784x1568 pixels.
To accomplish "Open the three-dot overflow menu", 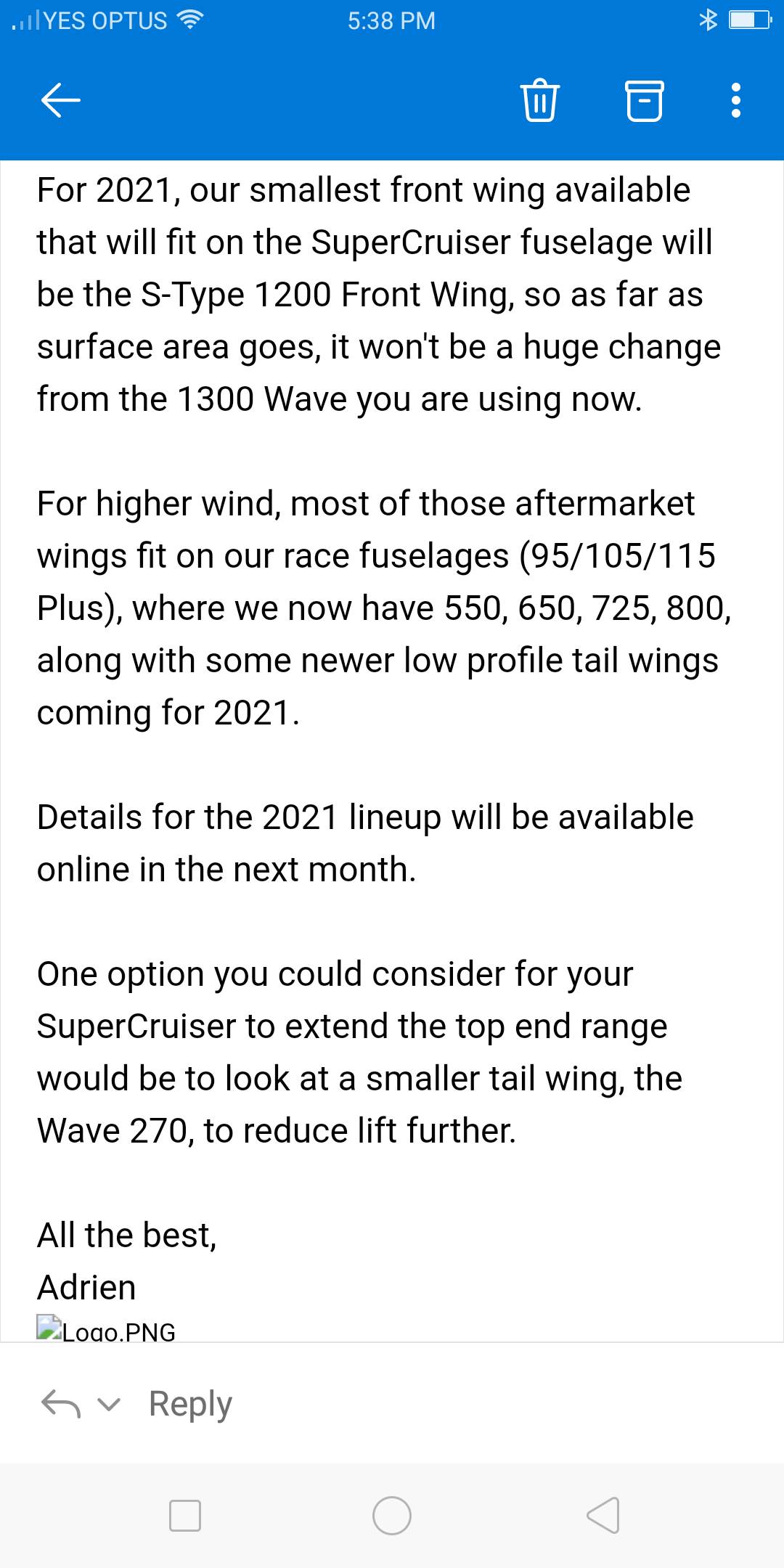I will (735, 100).
